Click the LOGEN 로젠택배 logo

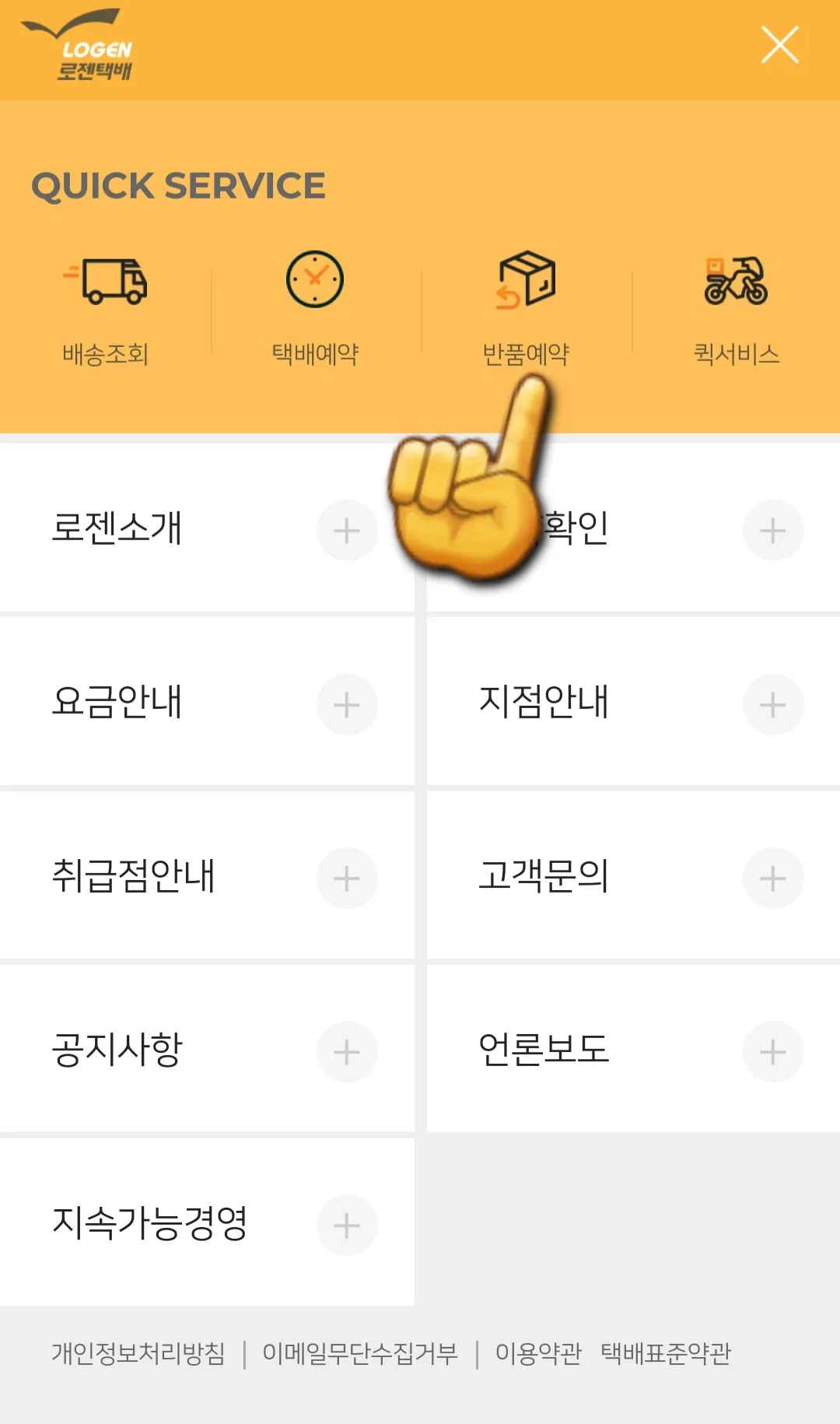coord(84,47)
